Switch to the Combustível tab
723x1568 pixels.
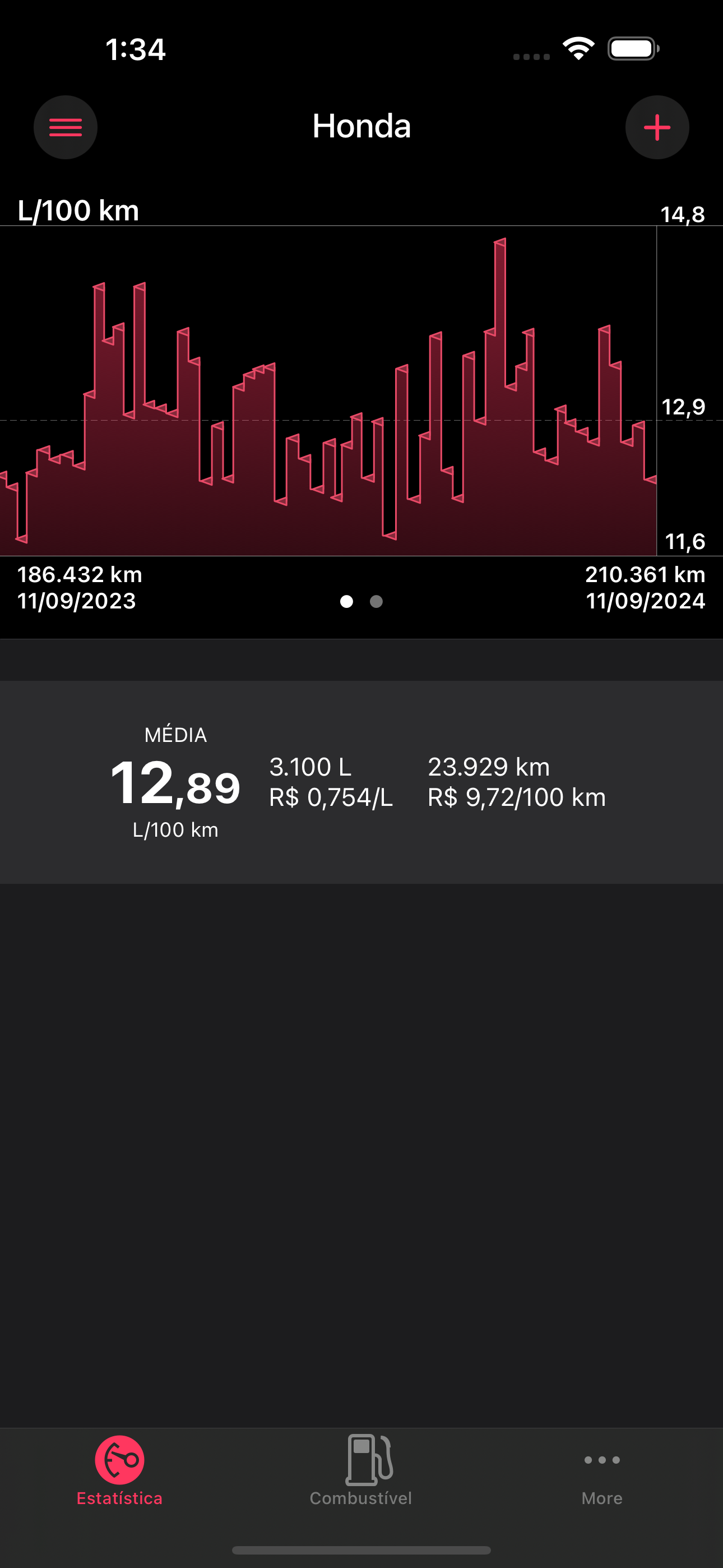(361, 1470)
